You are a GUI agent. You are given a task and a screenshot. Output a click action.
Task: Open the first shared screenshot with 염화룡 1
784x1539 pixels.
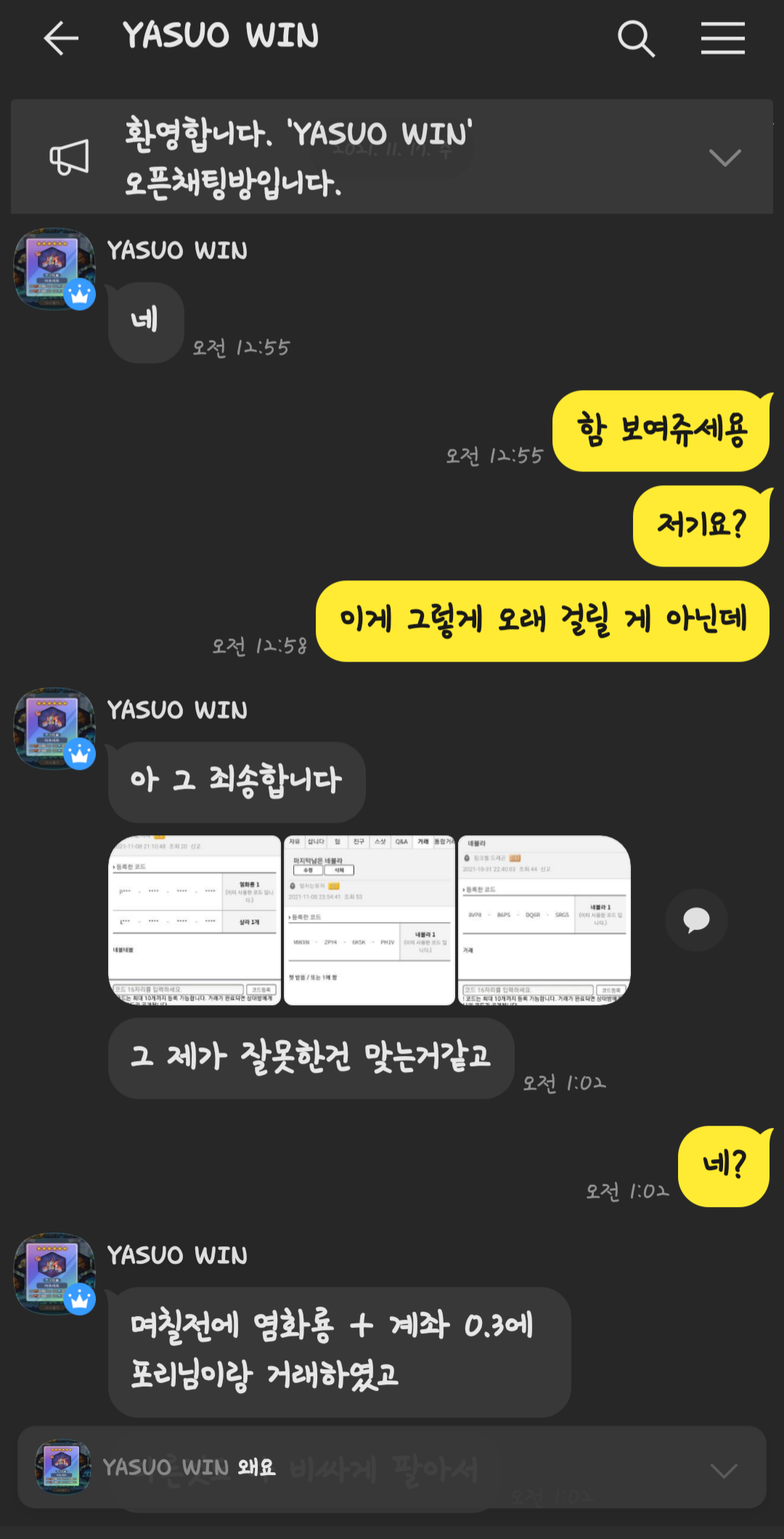pyautogui.click(x=195, y=920)
